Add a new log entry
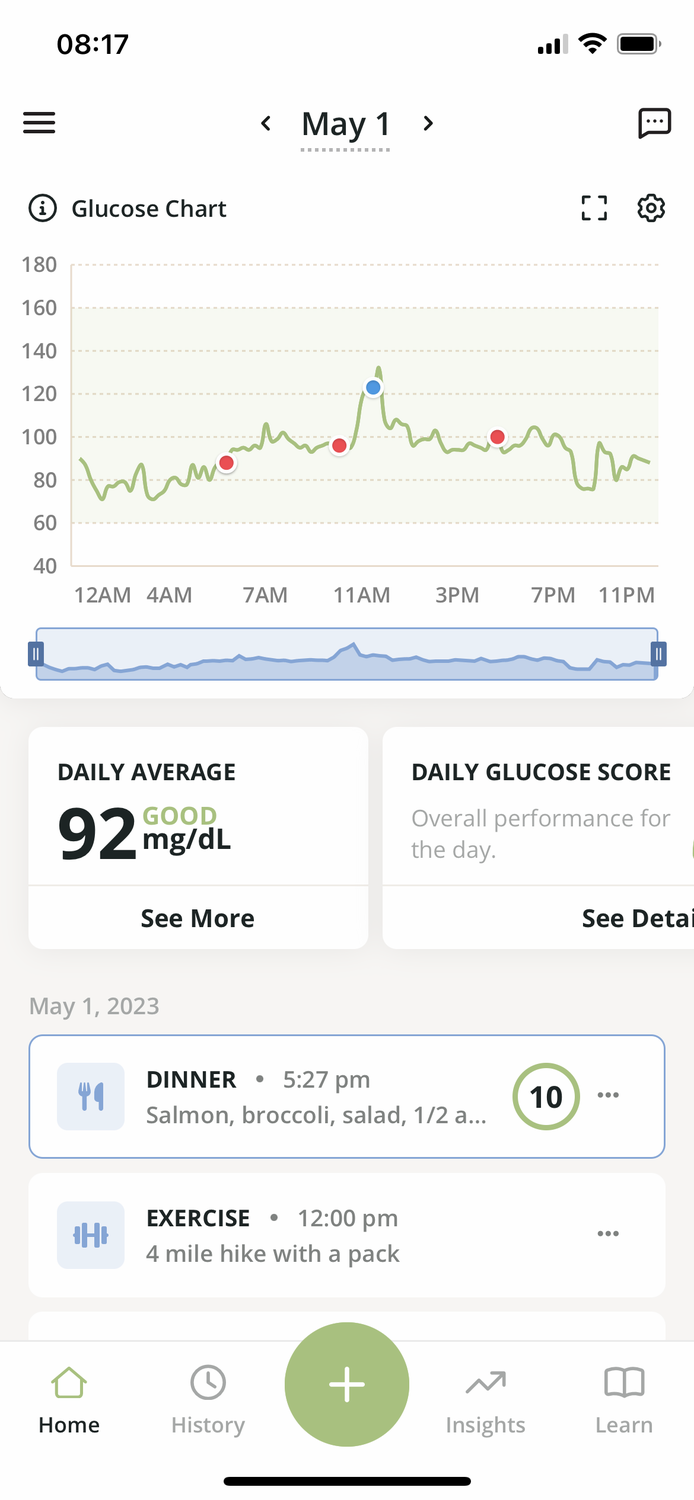 347,1385
